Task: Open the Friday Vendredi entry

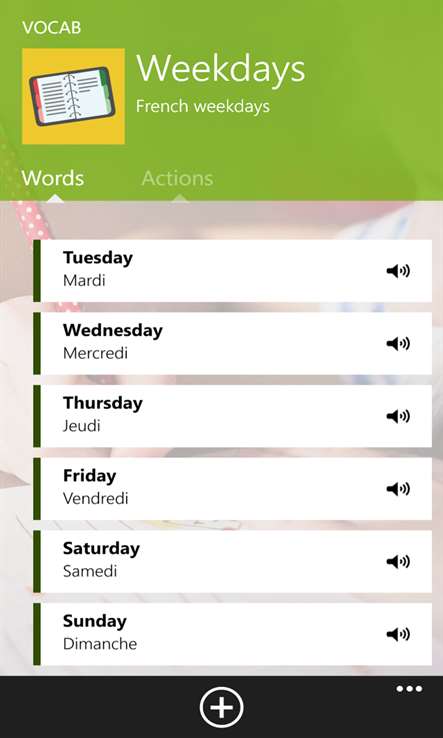Action: pos(233,489)
